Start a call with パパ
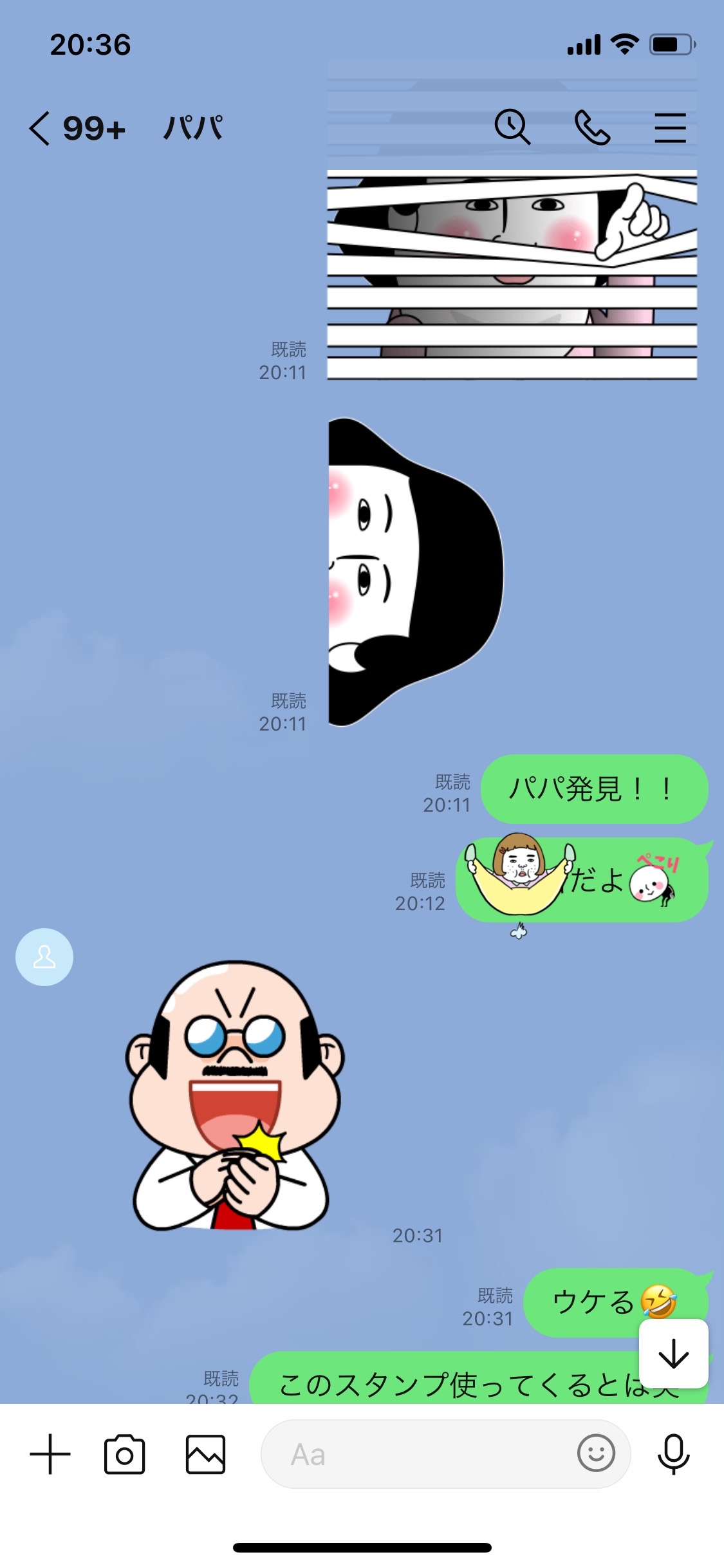The height and width of the screenshot is (1568, 724). [591, 127]
